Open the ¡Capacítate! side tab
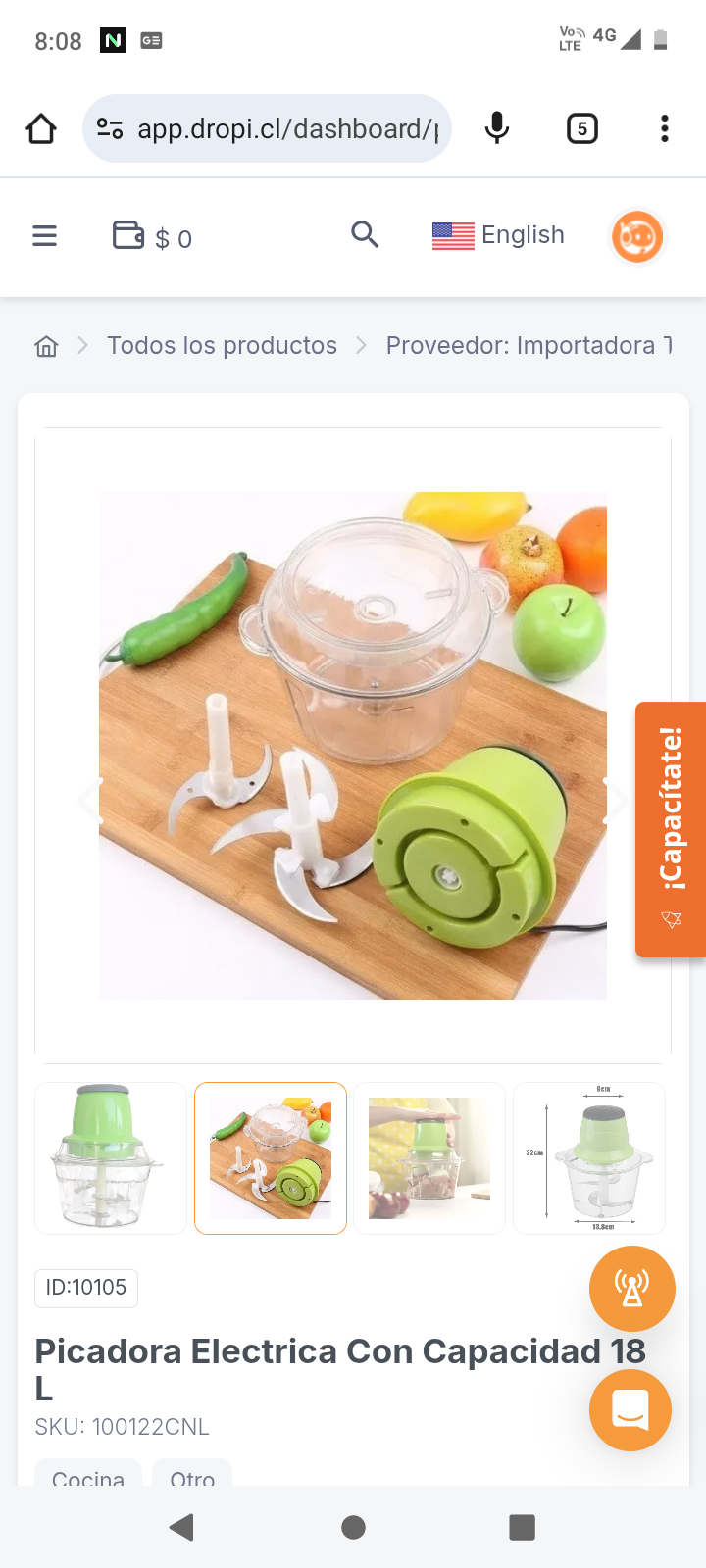The image size is (706, 1568). point(671,829)
